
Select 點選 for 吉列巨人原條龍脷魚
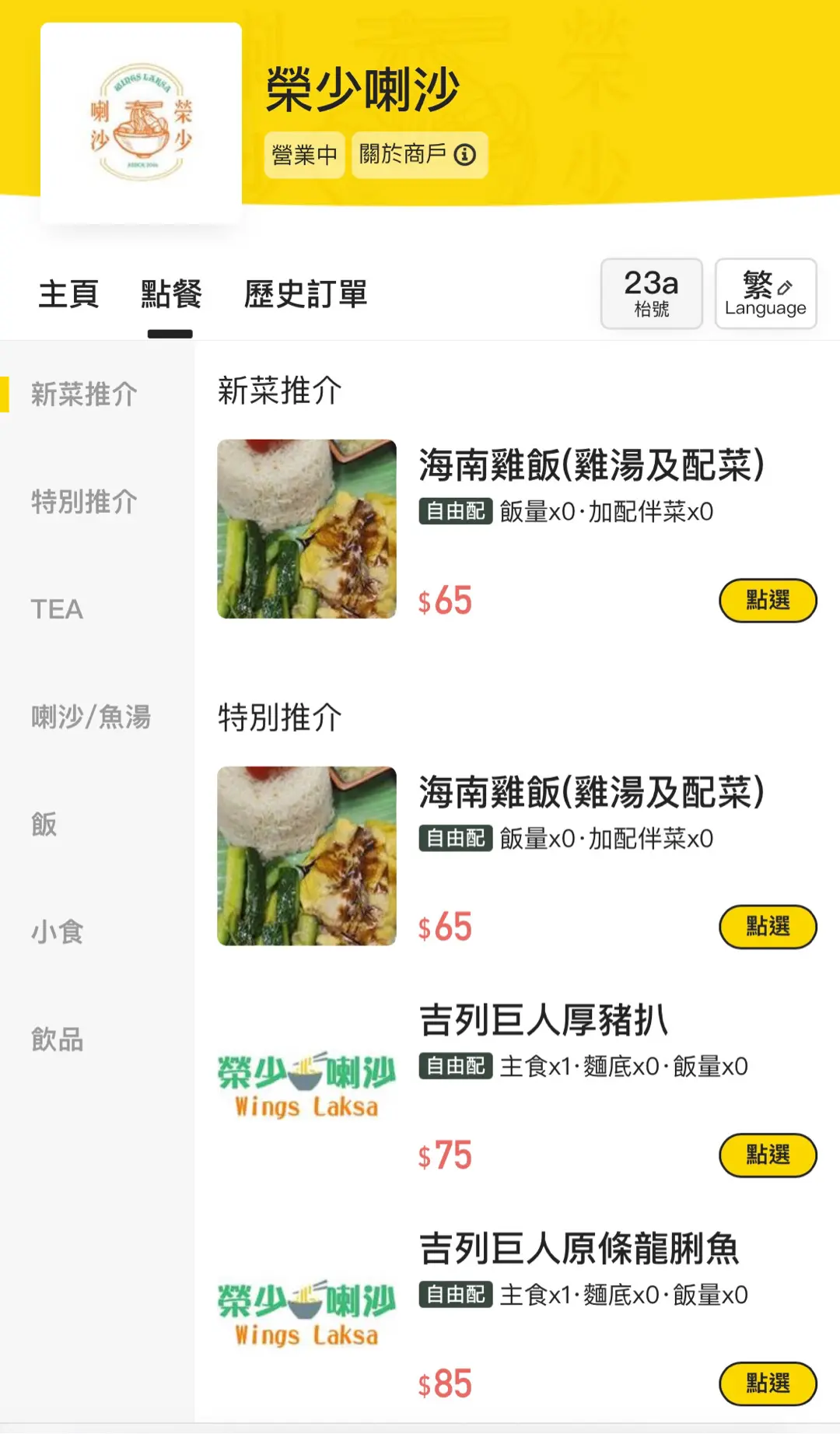tap(768, 1383)
